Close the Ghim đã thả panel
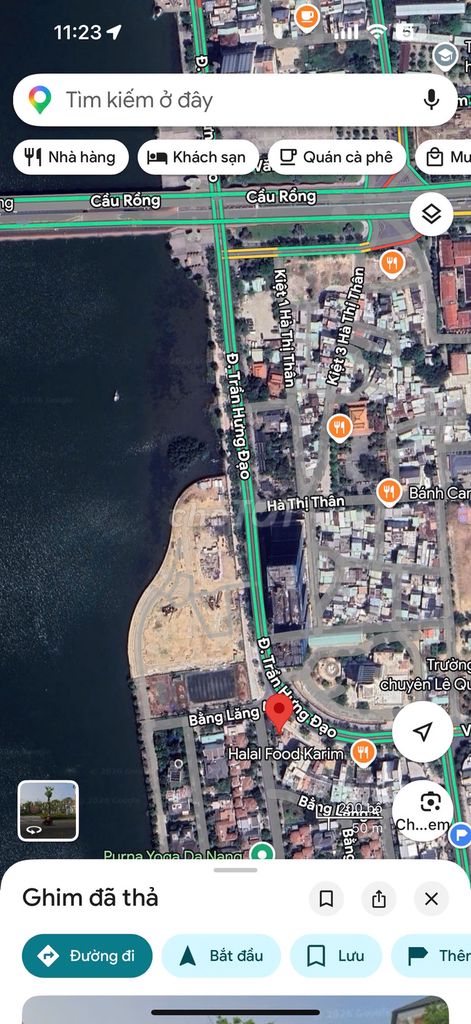The width and height of the screenshot is (471, 1024). 431,899
